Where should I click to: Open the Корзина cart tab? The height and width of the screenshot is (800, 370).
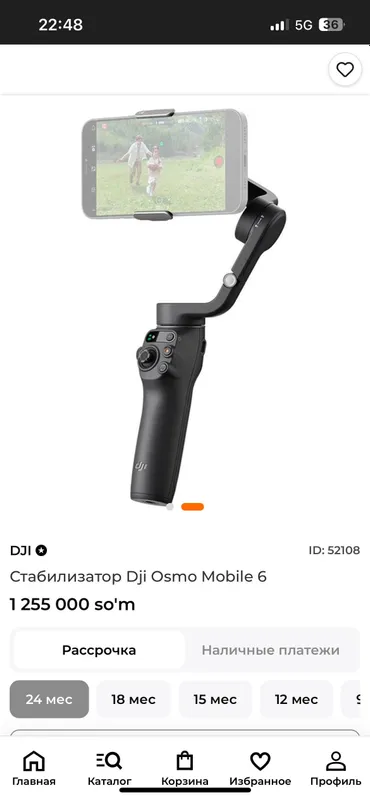tap(185, 768)
